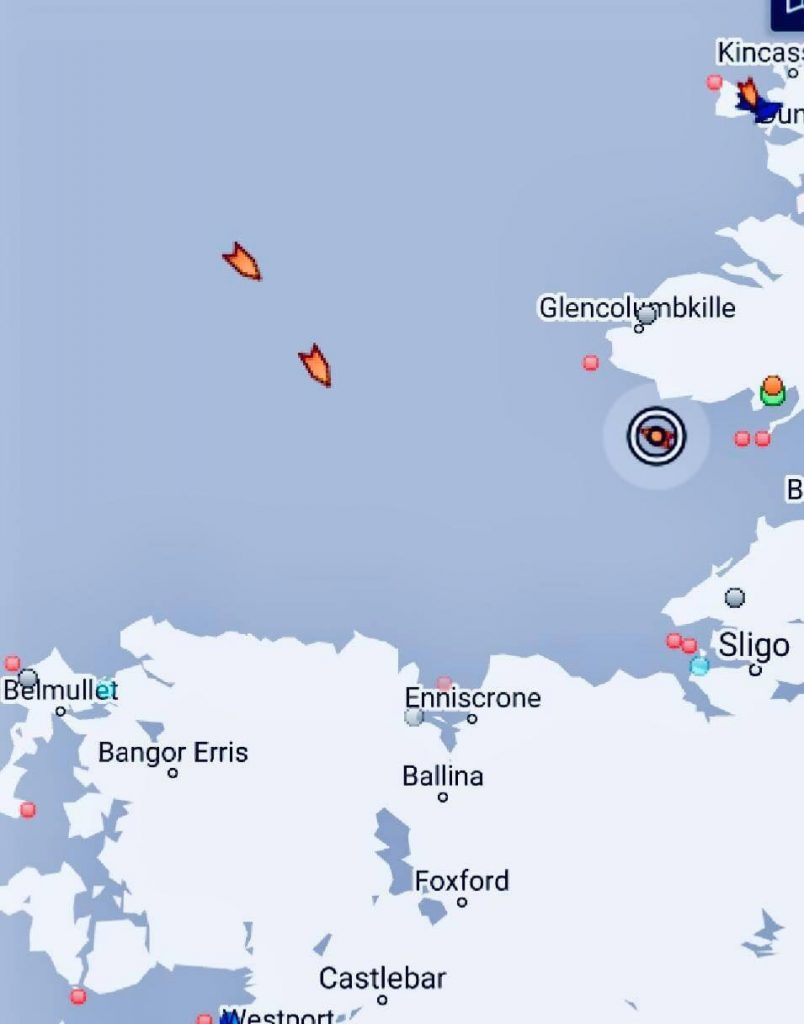804x1024 pixels.
Task: Tap the cyan marker west of Sligo
Action: [x=699, y=666]
